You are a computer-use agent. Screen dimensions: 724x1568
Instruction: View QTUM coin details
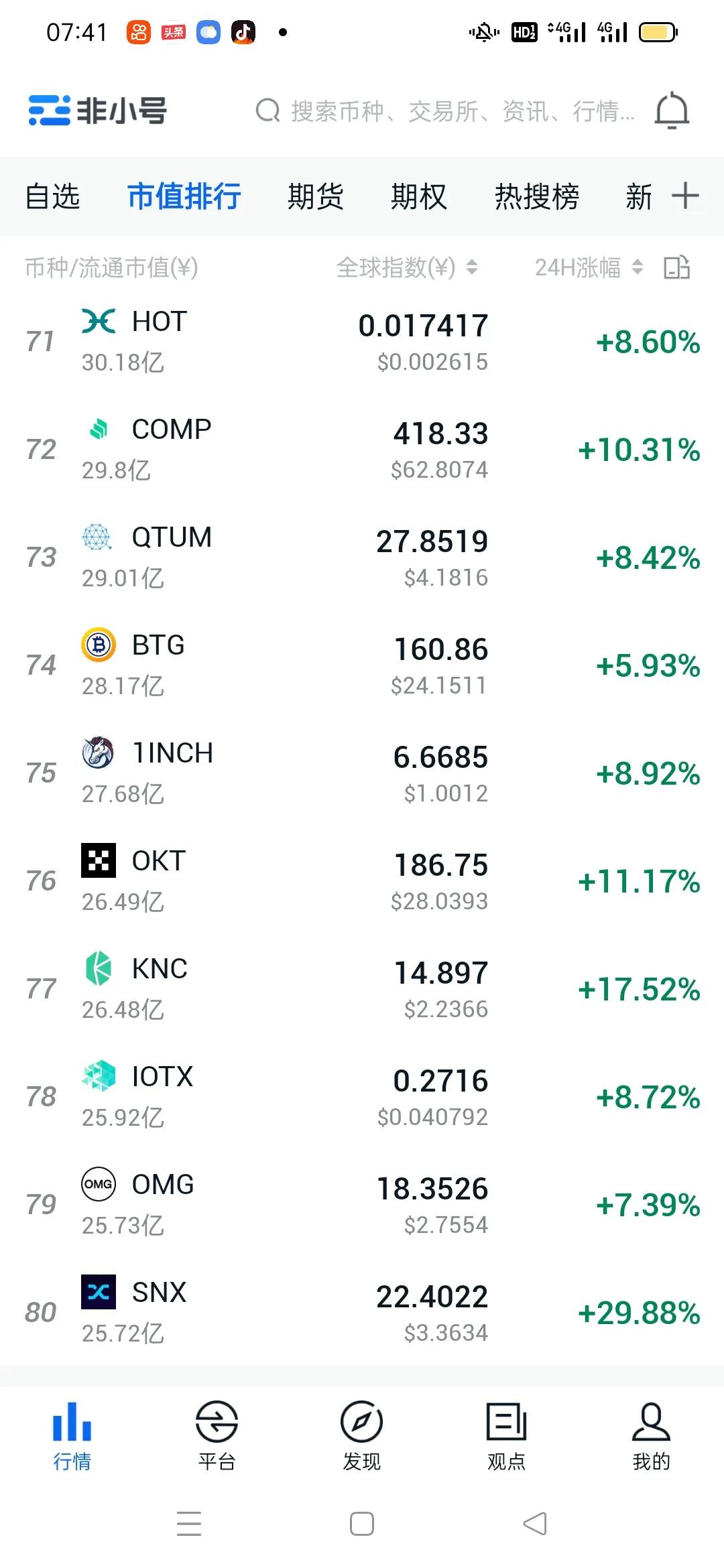(362, 558)
